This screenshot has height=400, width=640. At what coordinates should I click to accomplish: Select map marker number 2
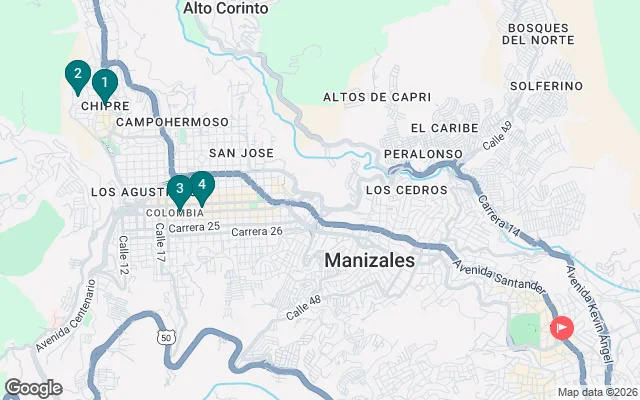point(77,74)
